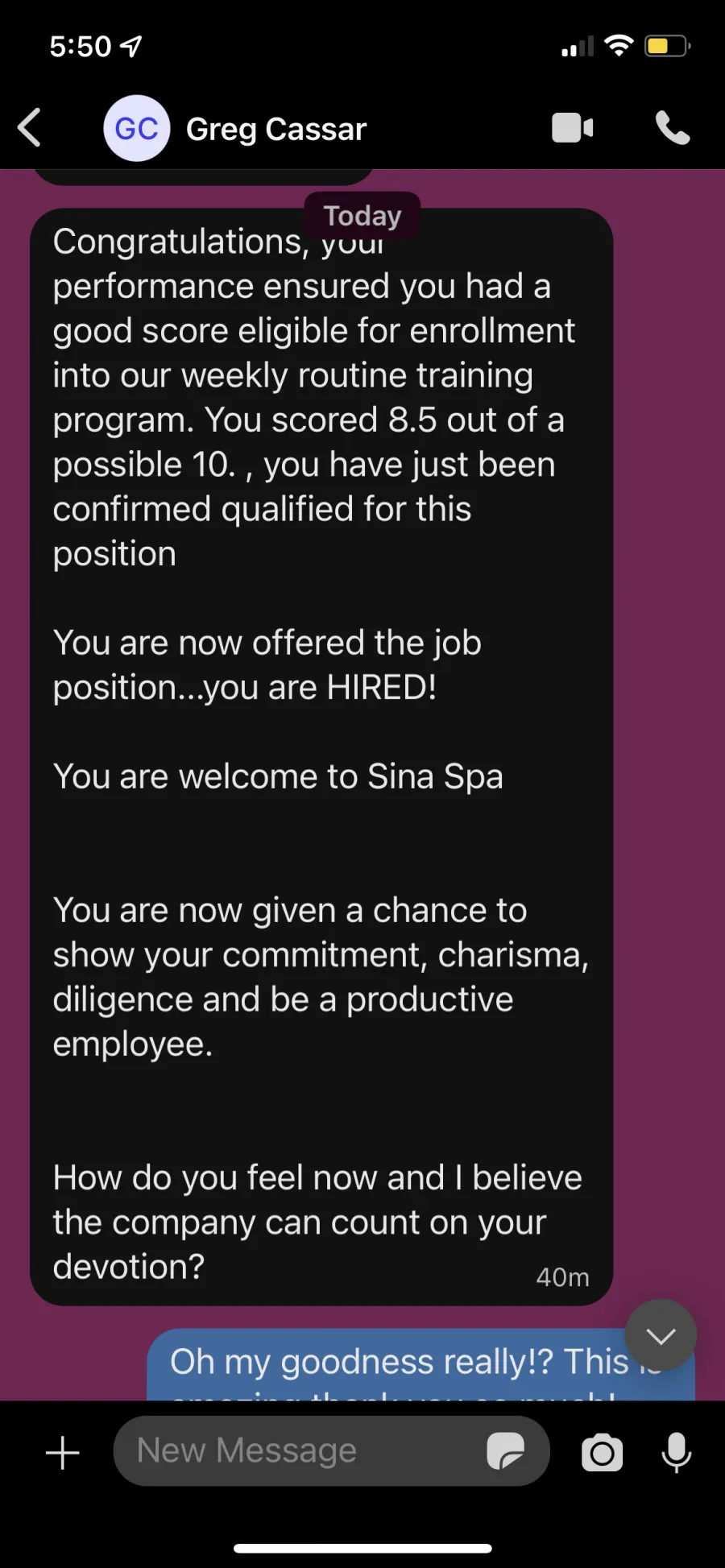Start a video call with Greg Cassar
This screenshot has width=725, height=1568.
pyautogui.click(x=572, y=128)
